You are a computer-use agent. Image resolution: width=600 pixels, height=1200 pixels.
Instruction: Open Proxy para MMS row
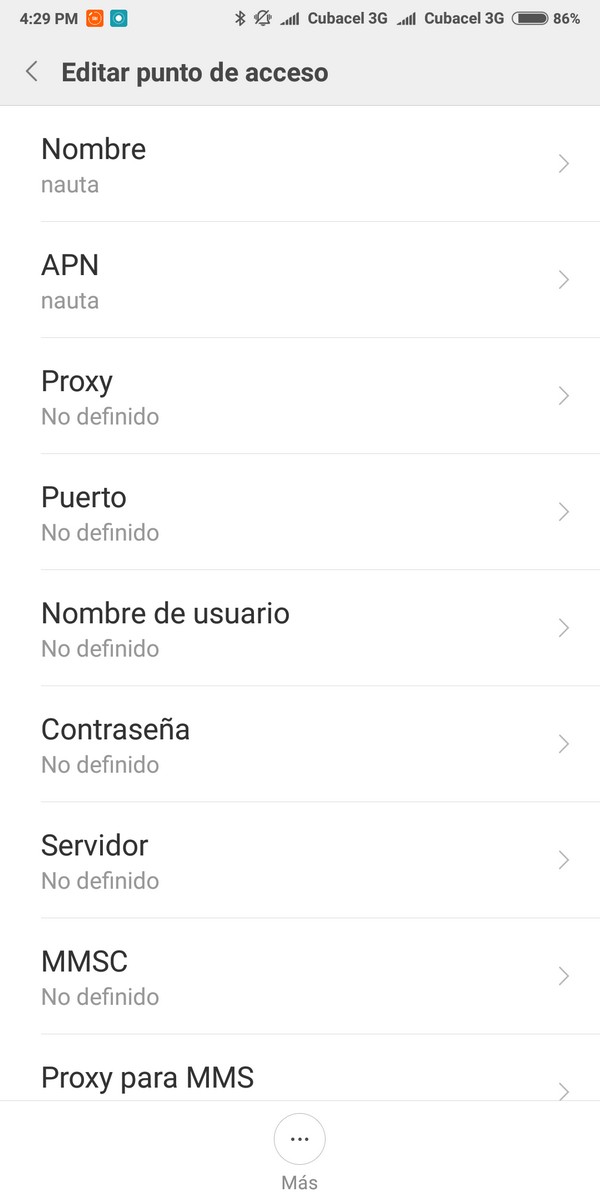[300, 1067]
